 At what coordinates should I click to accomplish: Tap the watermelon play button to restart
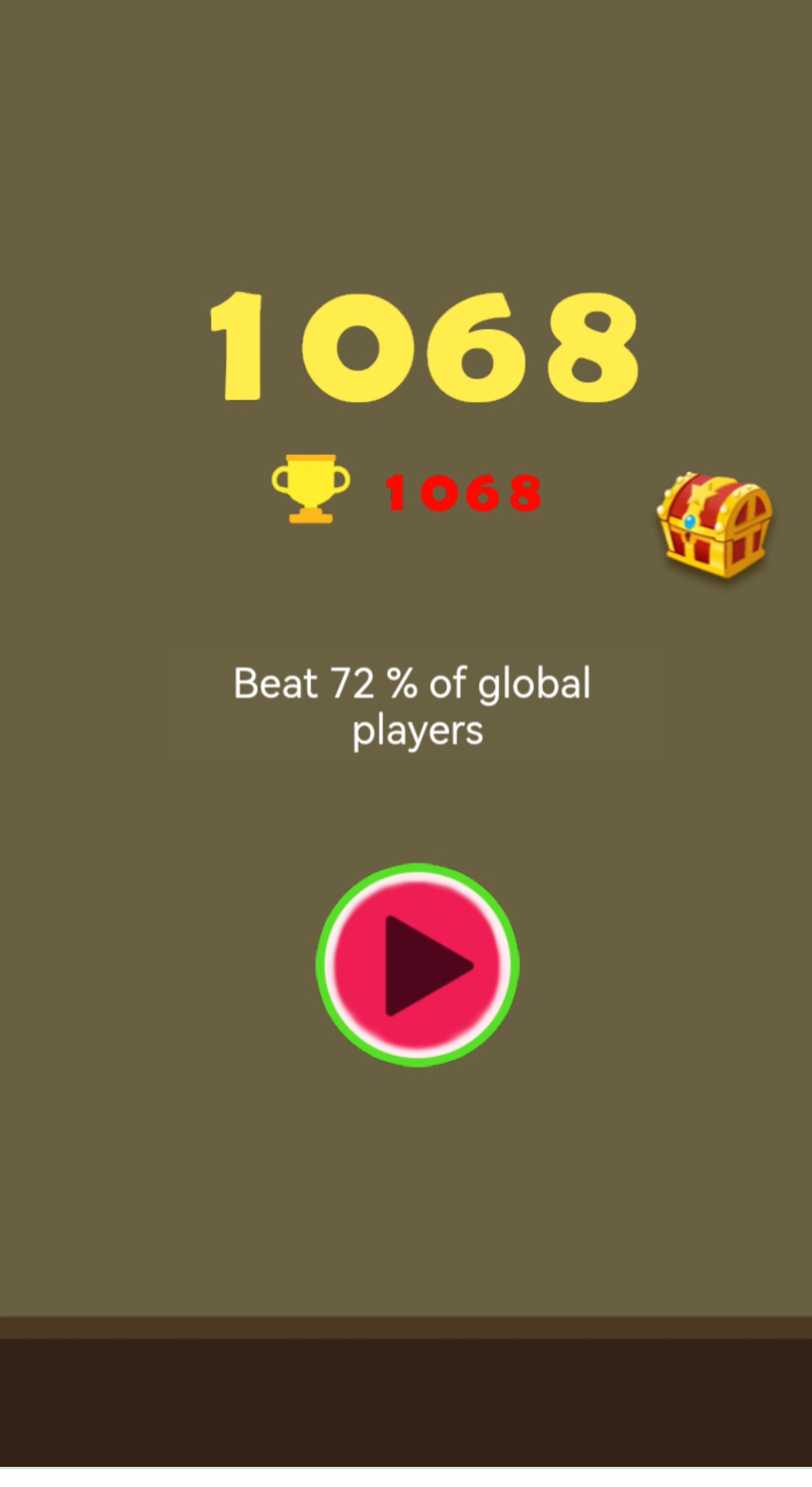click(x=418, y=965)
